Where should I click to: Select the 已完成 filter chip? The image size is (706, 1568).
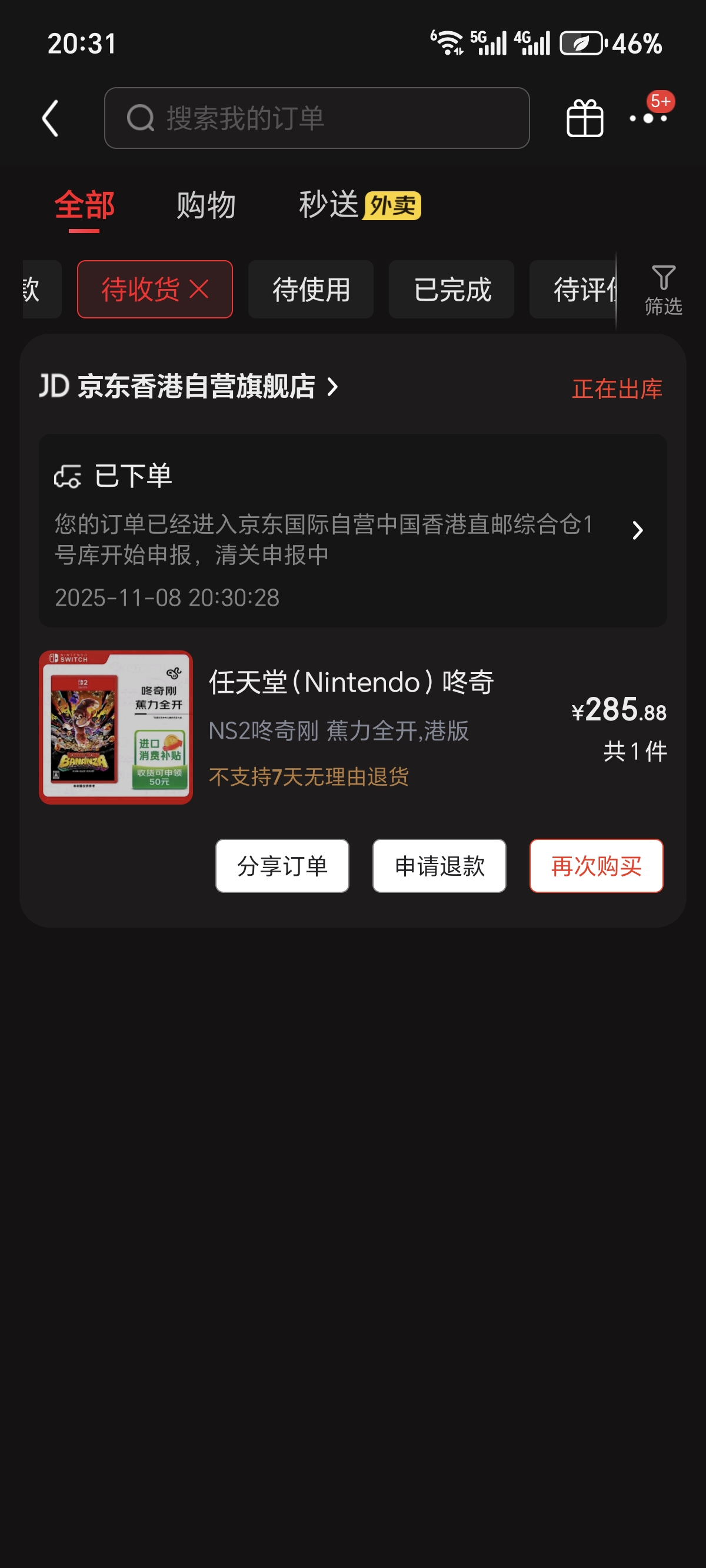pos(452,289)
